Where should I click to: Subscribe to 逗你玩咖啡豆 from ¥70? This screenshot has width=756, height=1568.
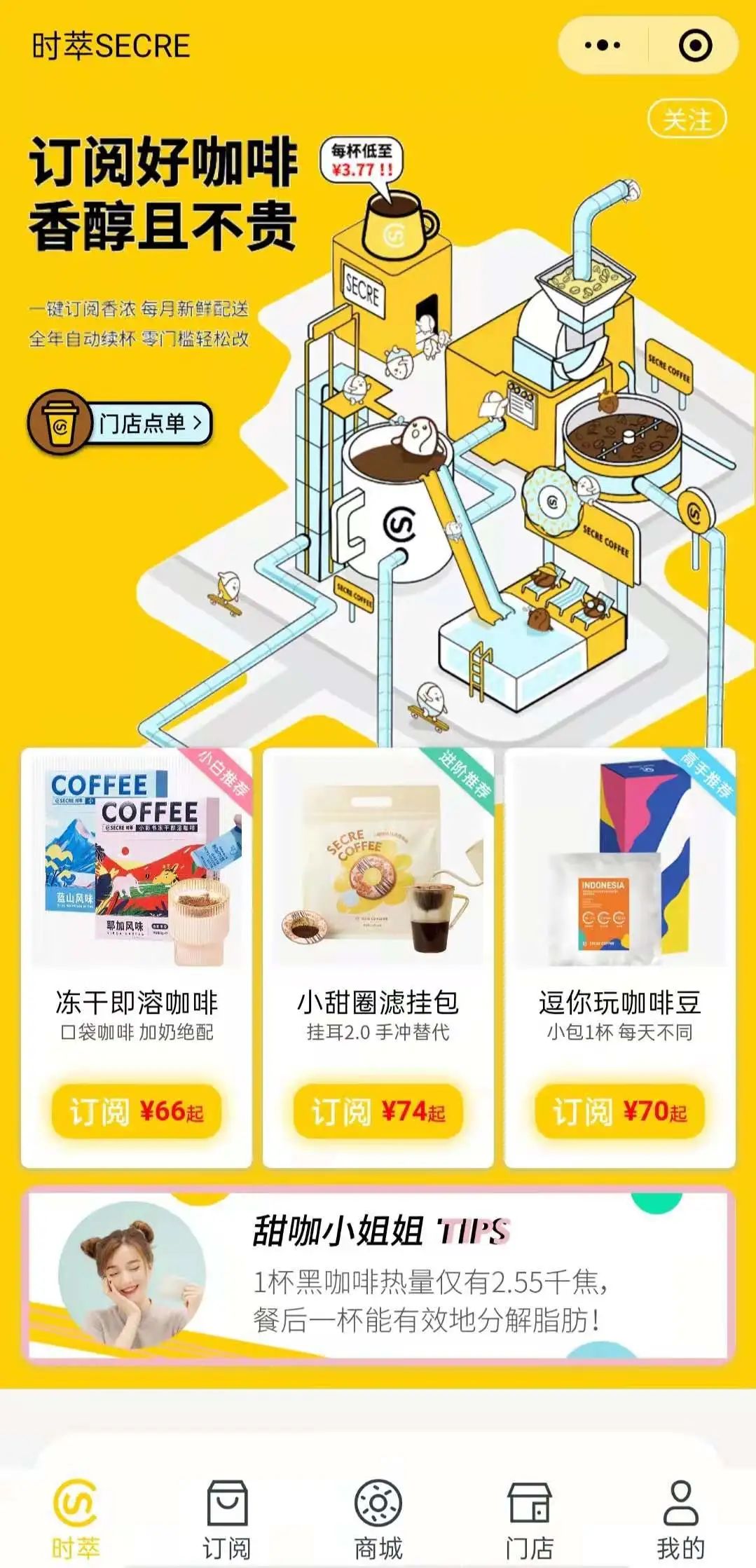coord(619,1111)
